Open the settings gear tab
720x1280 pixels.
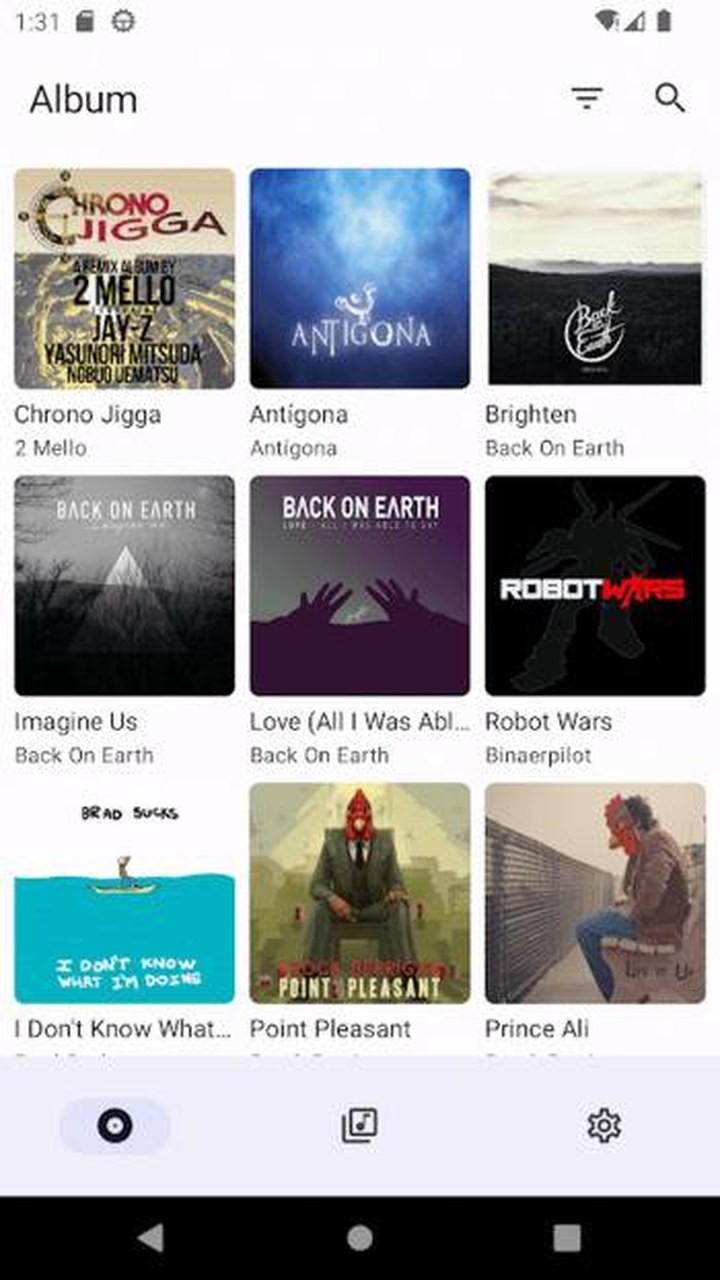[604, 1126]
